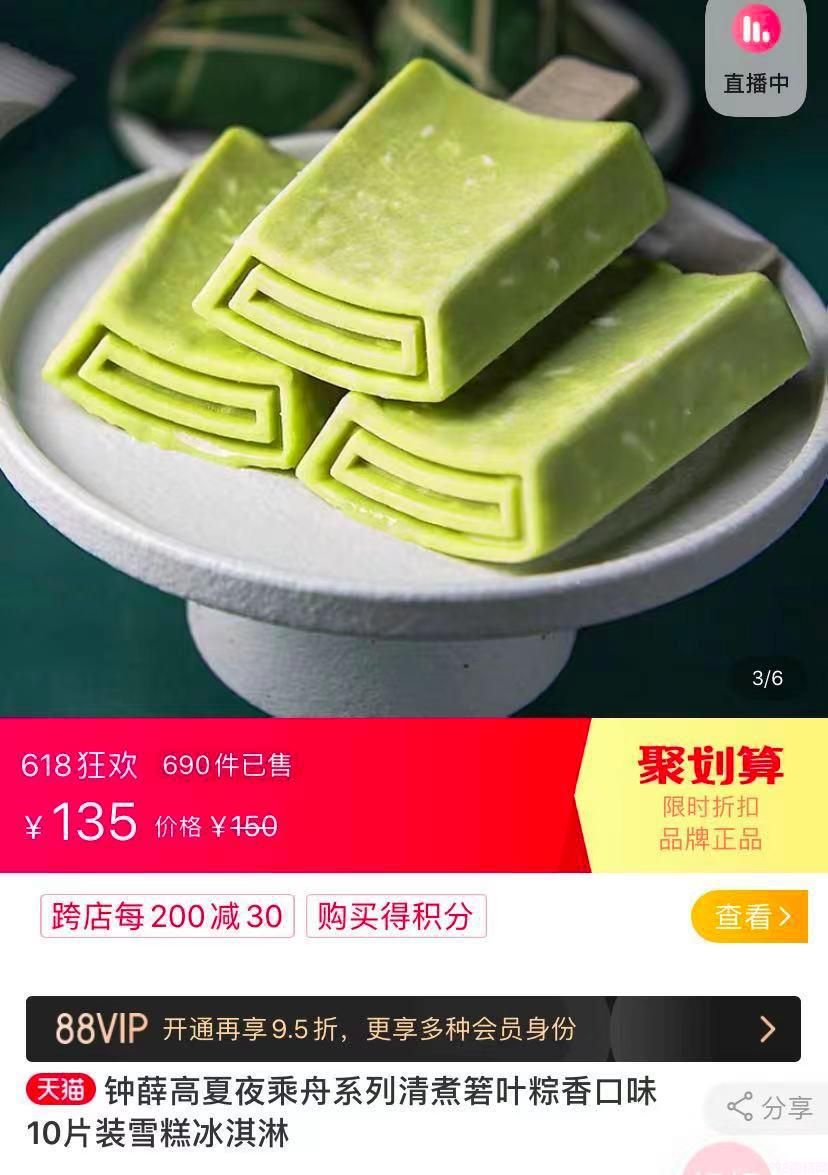
Task: Open the product title 钟薛高雪糕冰淇淋 link
Action: click(380, 1094)
